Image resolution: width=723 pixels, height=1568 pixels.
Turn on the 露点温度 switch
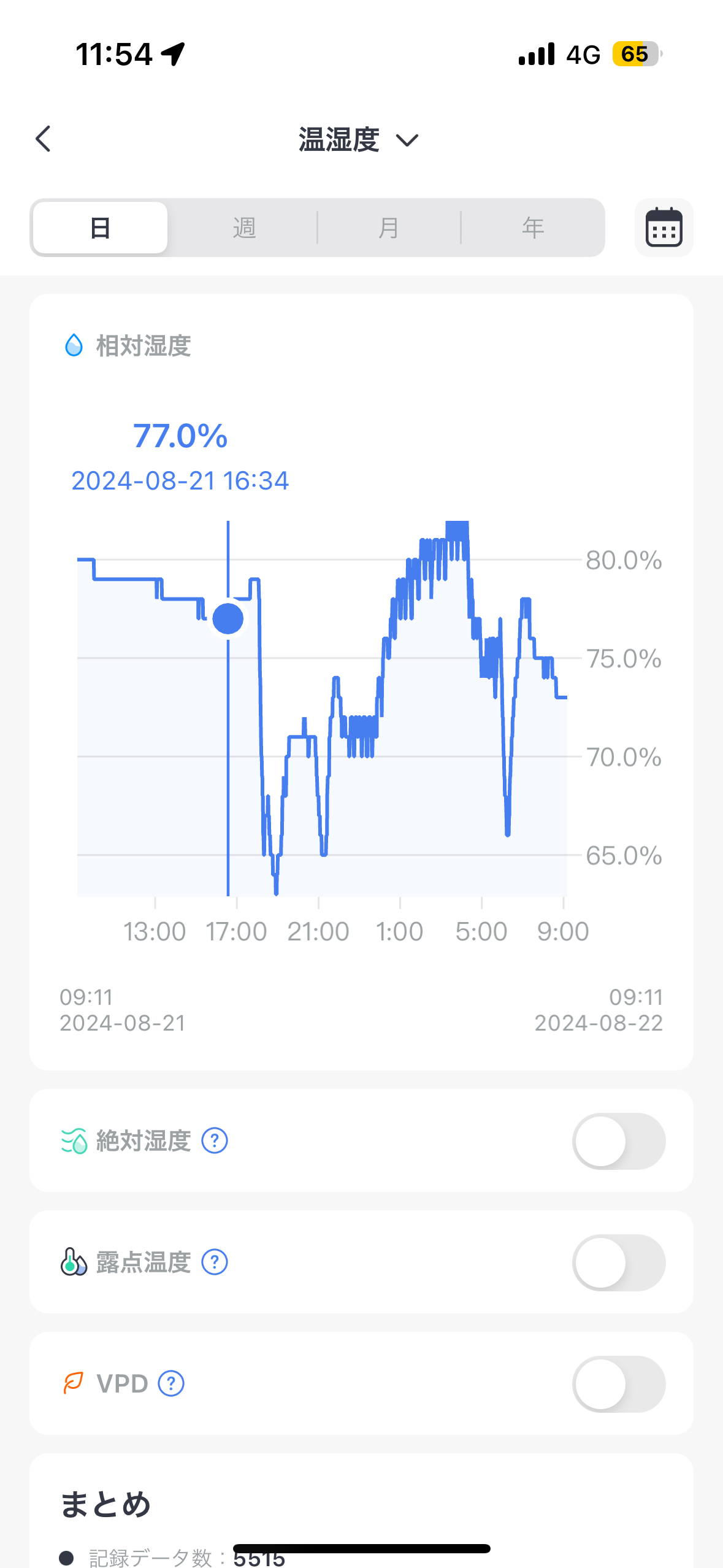(x=619, y=1262)
